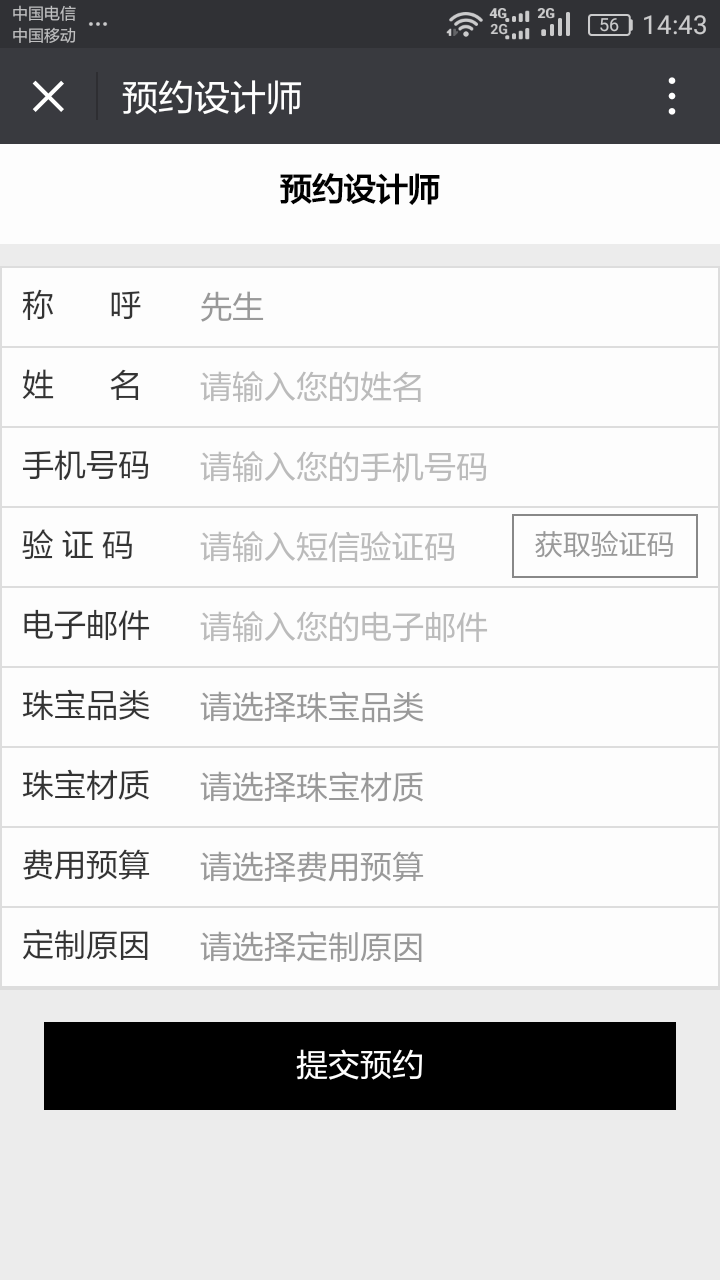Focus the 姓名 name field

point(450,387)
